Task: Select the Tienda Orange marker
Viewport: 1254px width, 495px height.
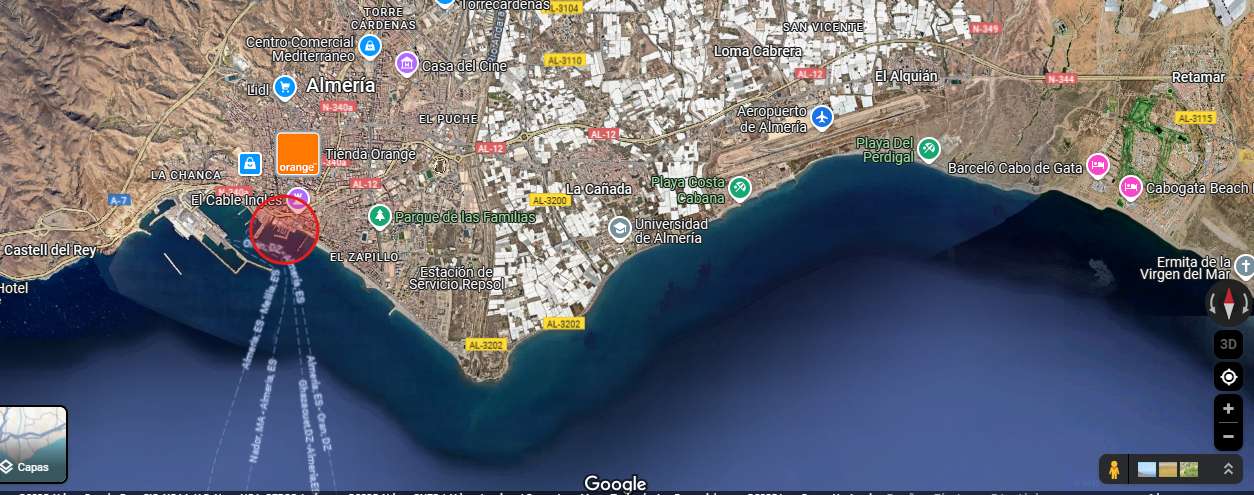Action: (298, 153)
